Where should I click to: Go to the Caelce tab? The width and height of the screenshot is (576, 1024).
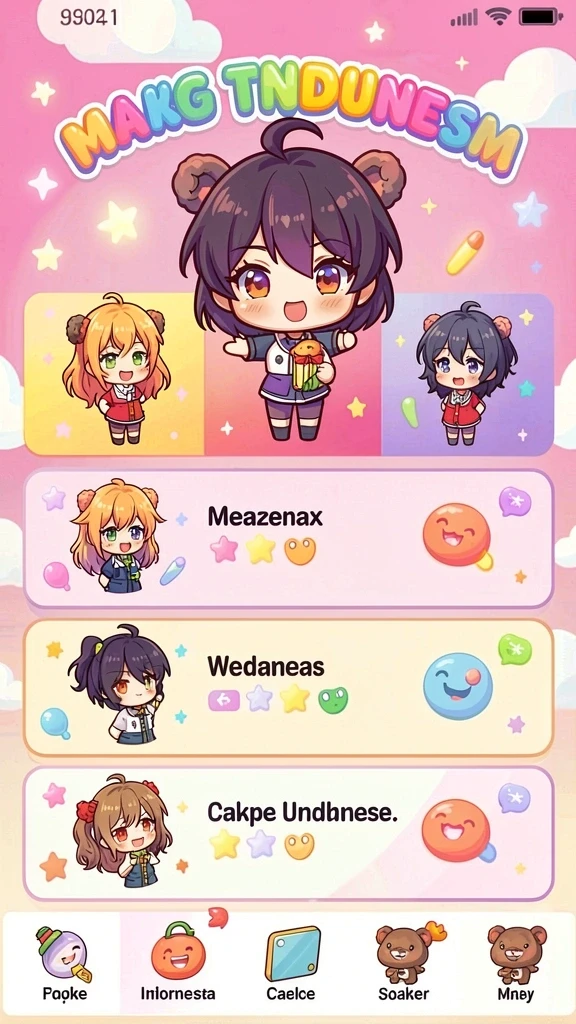pyautogui.click(x=291, y=965)
